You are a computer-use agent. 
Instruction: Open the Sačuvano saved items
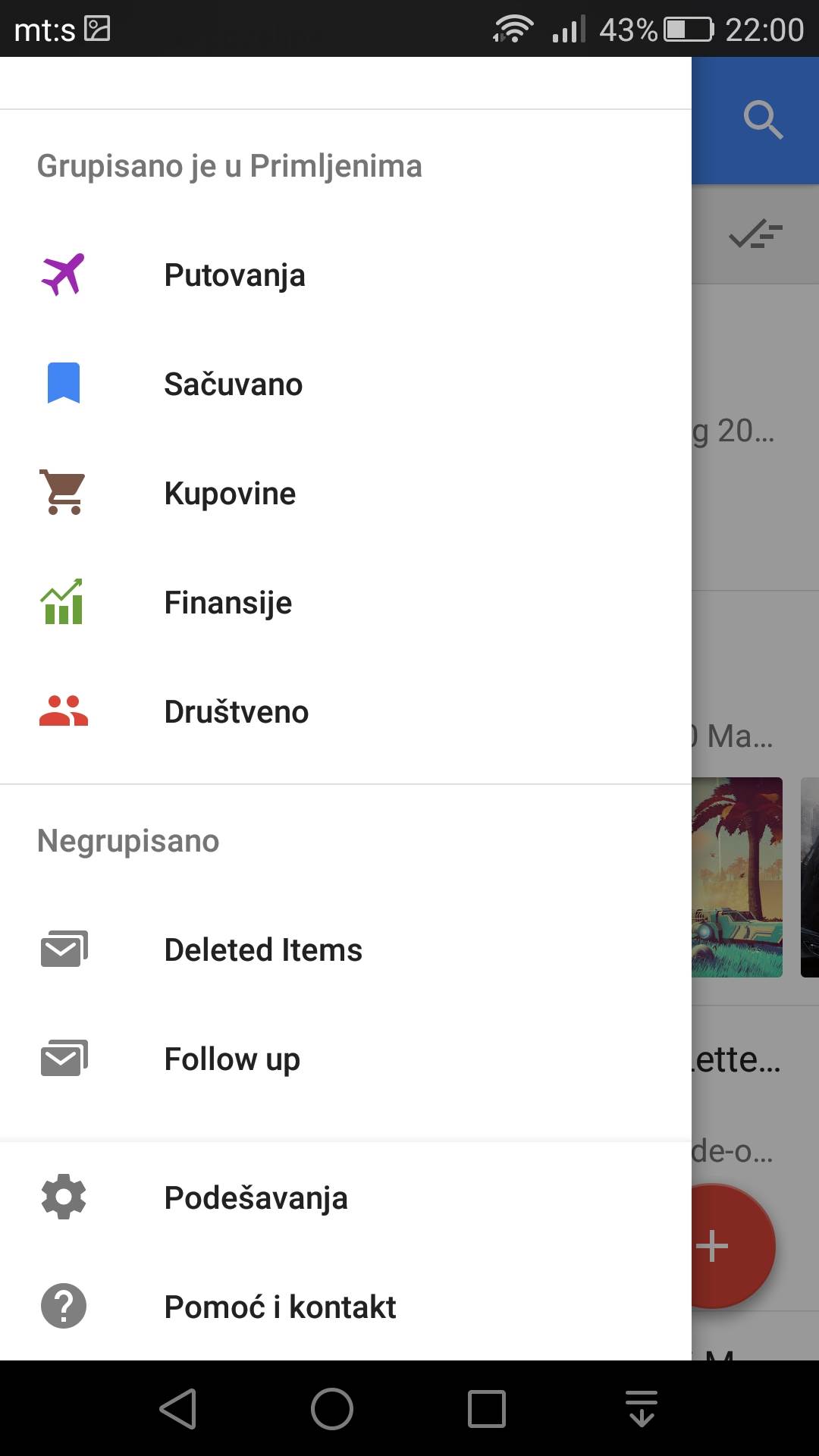(234, 384)
